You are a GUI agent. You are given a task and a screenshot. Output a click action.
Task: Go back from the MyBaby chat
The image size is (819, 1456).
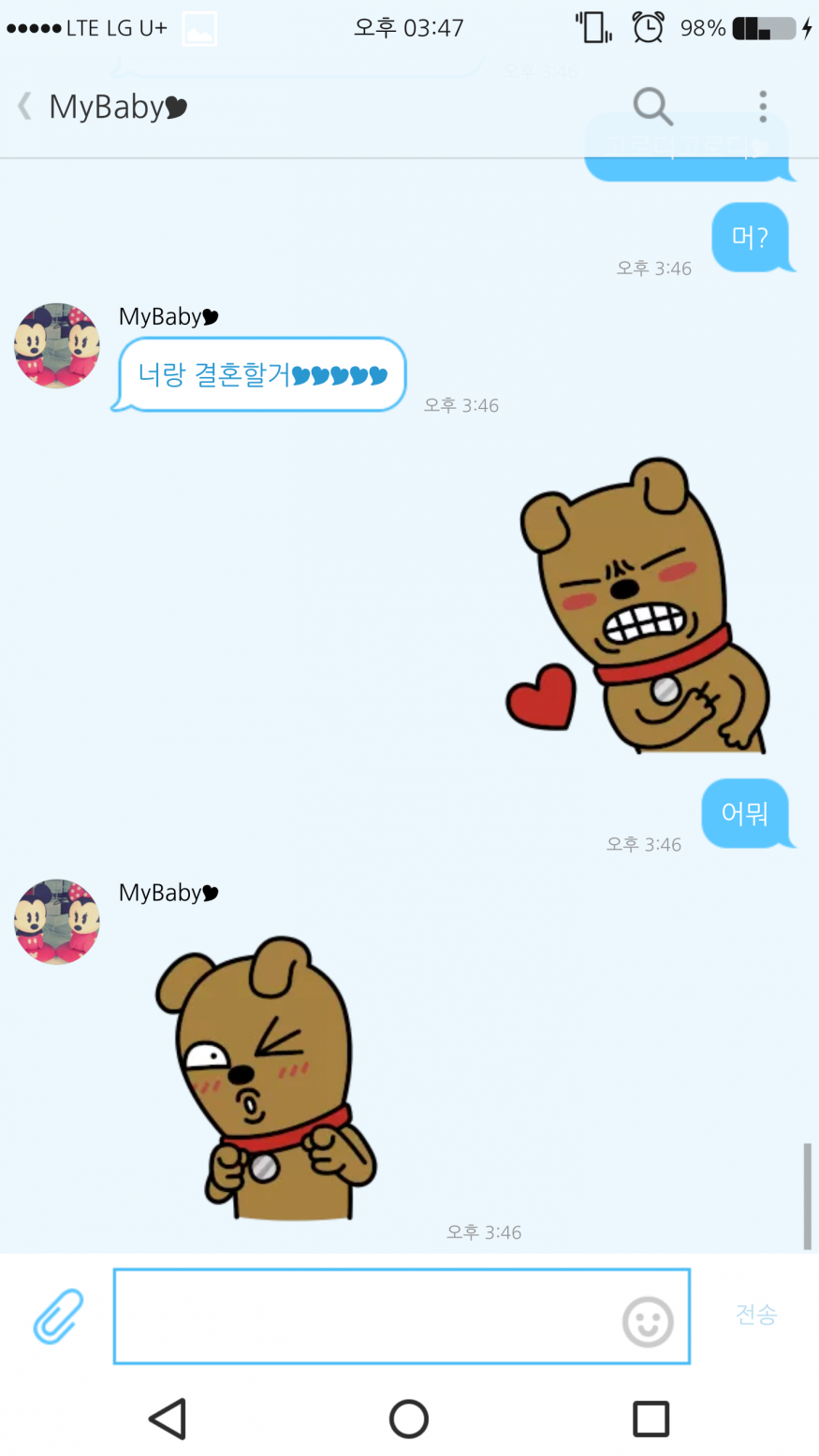pyautogui.click(x=25, y=106)
